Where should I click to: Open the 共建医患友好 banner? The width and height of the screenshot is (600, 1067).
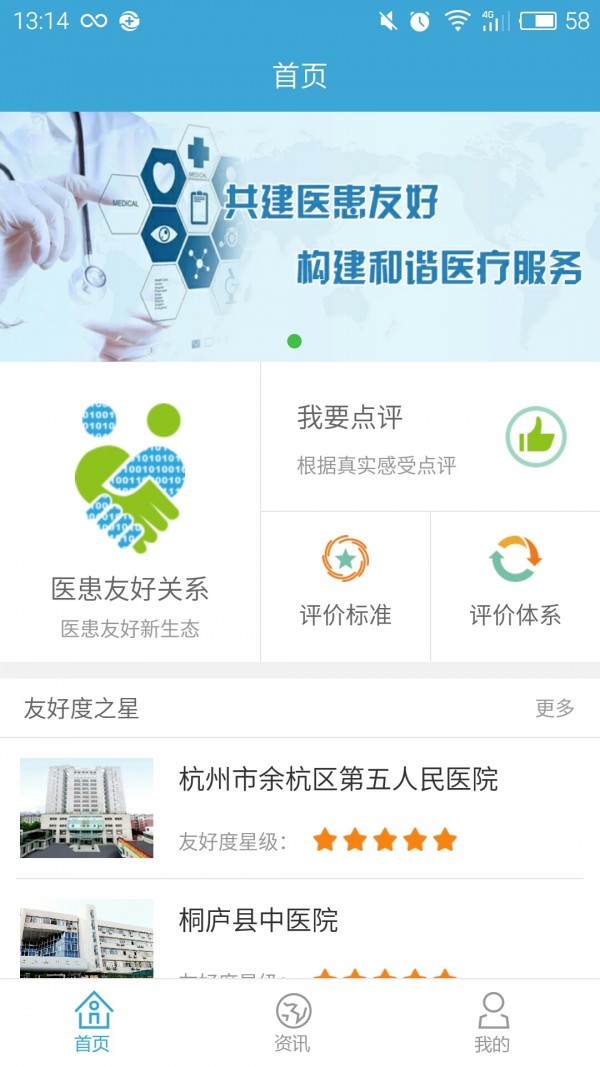pos(300,236)
